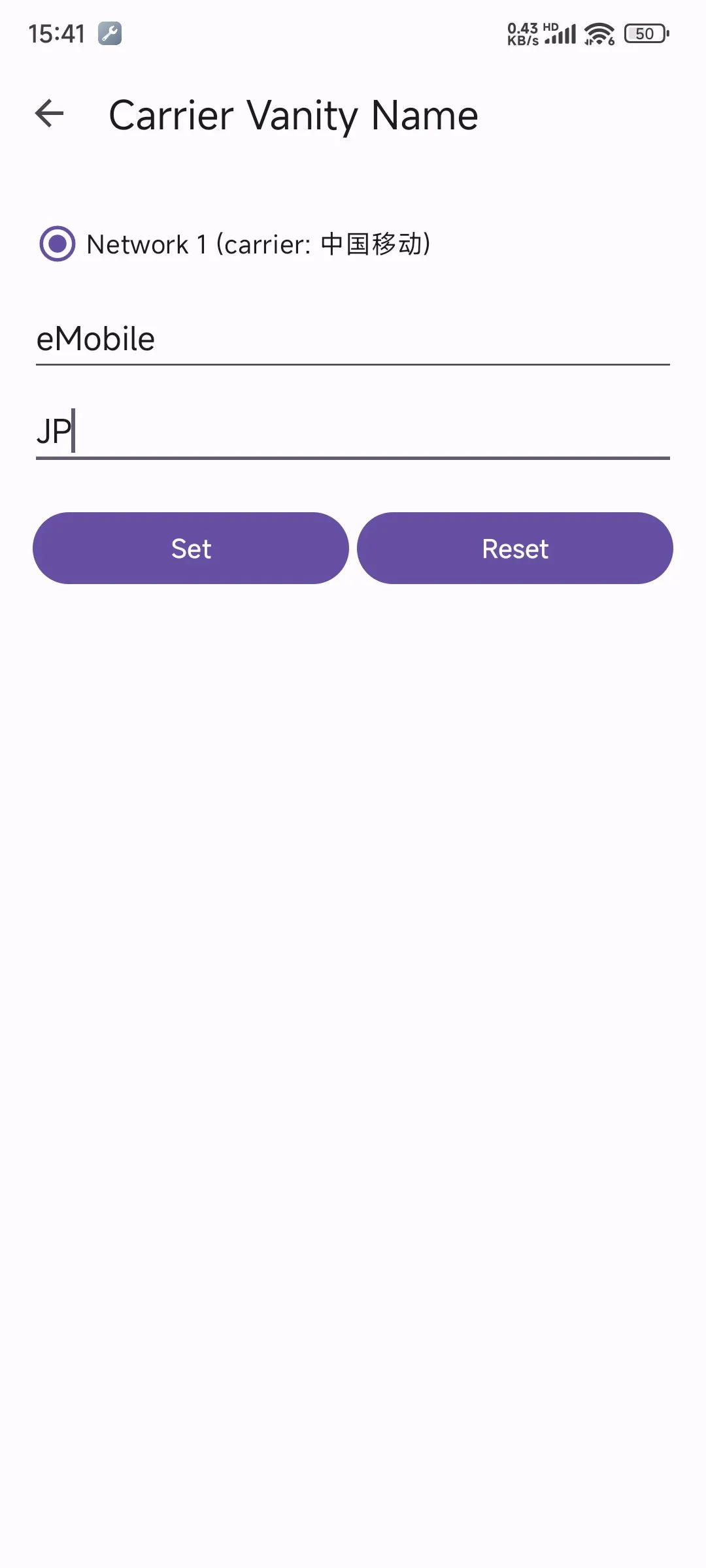The image size is (706, 1568).
Task: Tap the wrench tool icon in status bar
Action: 110,33
